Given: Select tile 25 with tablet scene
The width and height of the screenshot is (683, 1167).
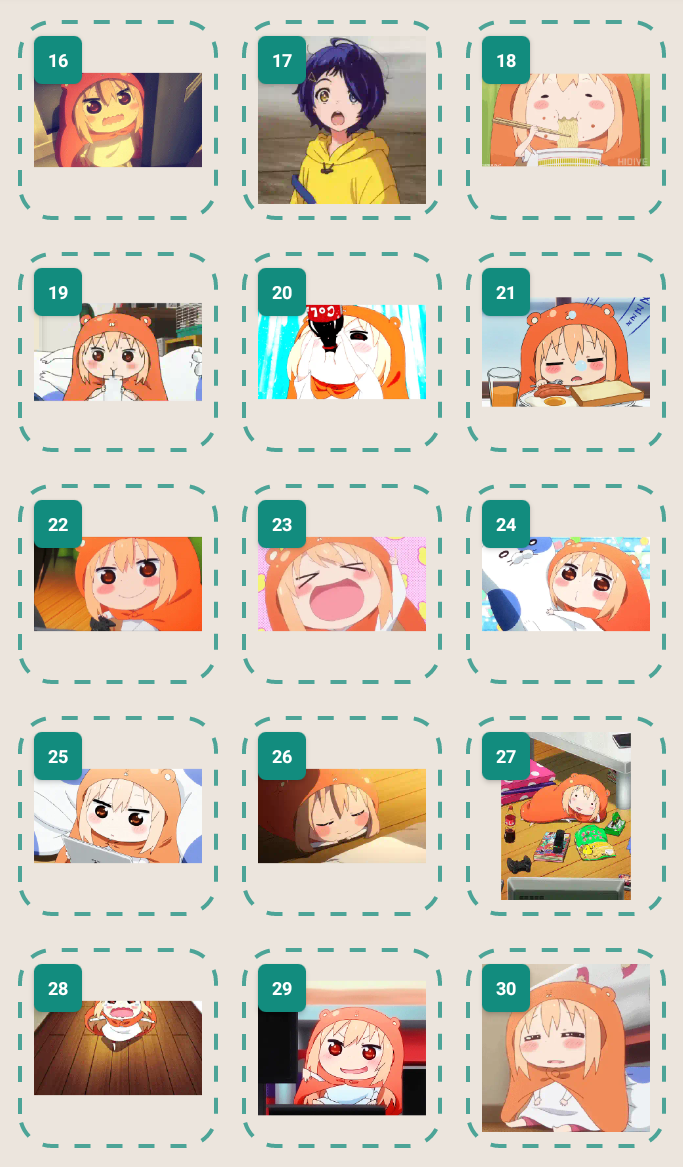Looking at the screenshot, I should pyautogui.click(x=118, y=816).
